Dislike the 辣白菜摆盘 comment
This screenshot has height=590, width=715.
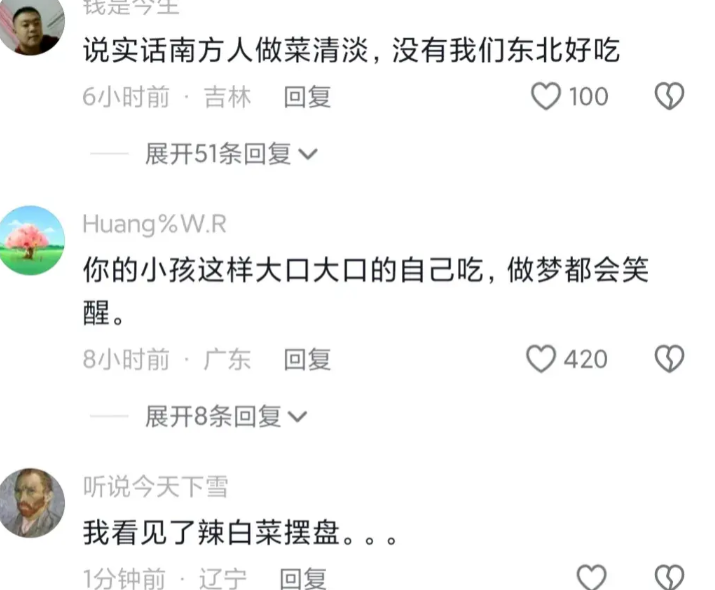[x=669, y=577]
